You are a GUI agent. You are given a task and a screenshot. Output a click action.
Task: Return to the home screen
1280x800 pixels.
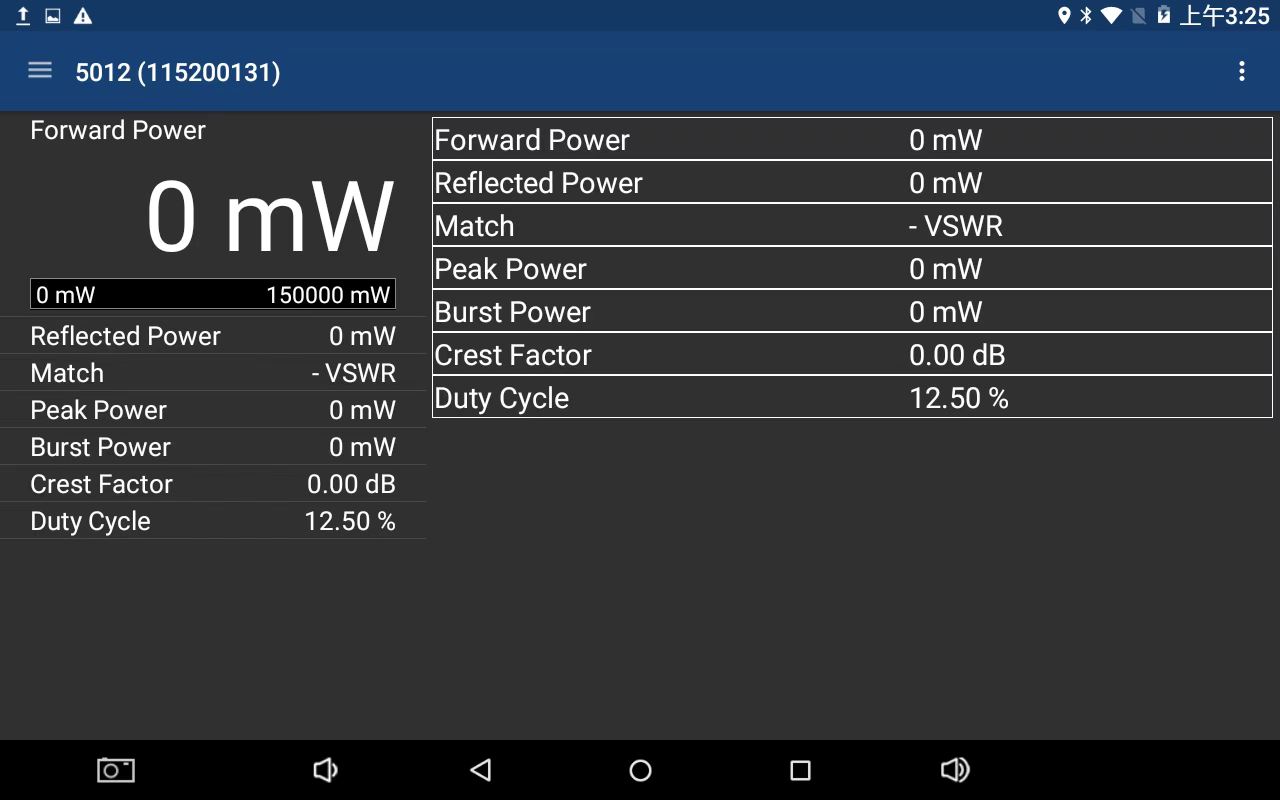coord(640,769)
